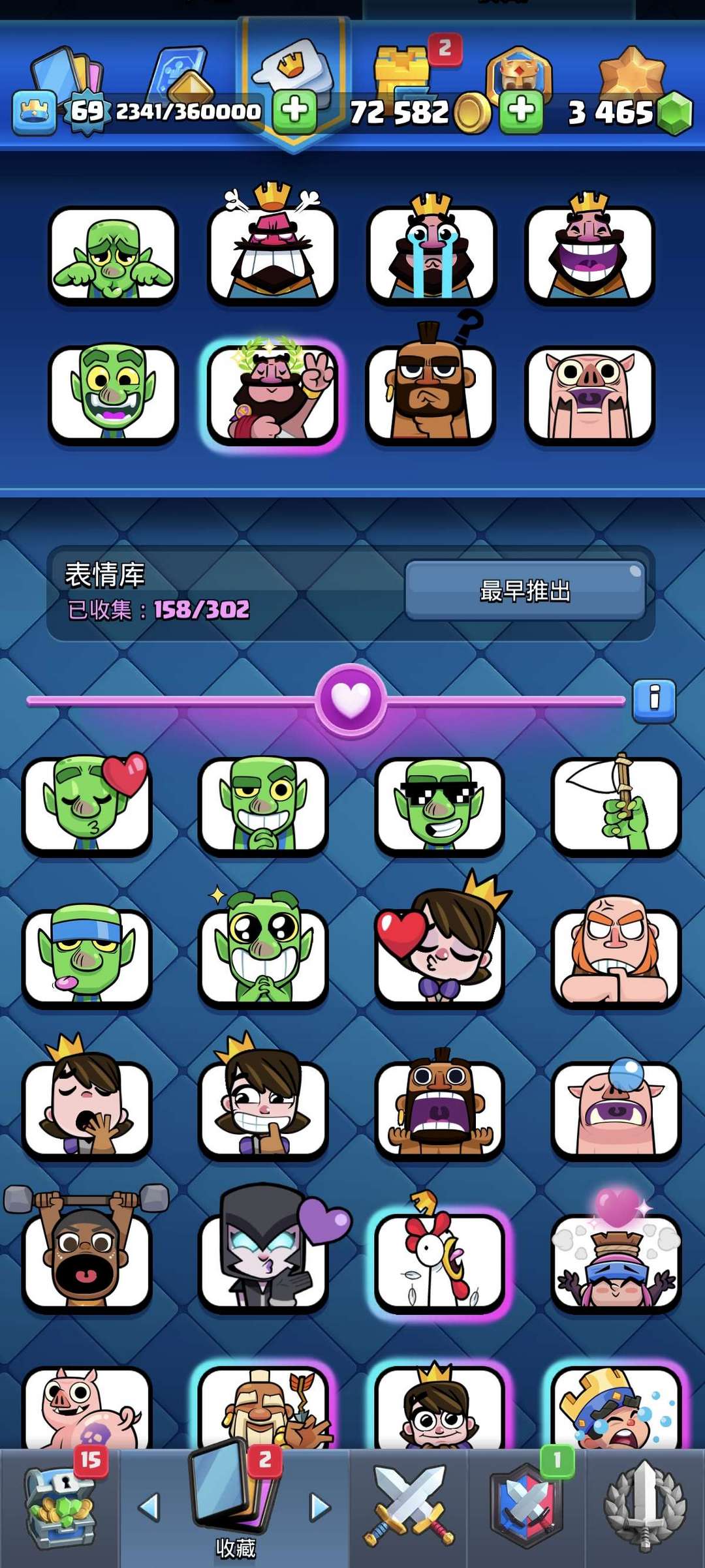705x1568 pixels.
Task: Tap the green plus beside experience points
Action: click(x=295, y=112)
